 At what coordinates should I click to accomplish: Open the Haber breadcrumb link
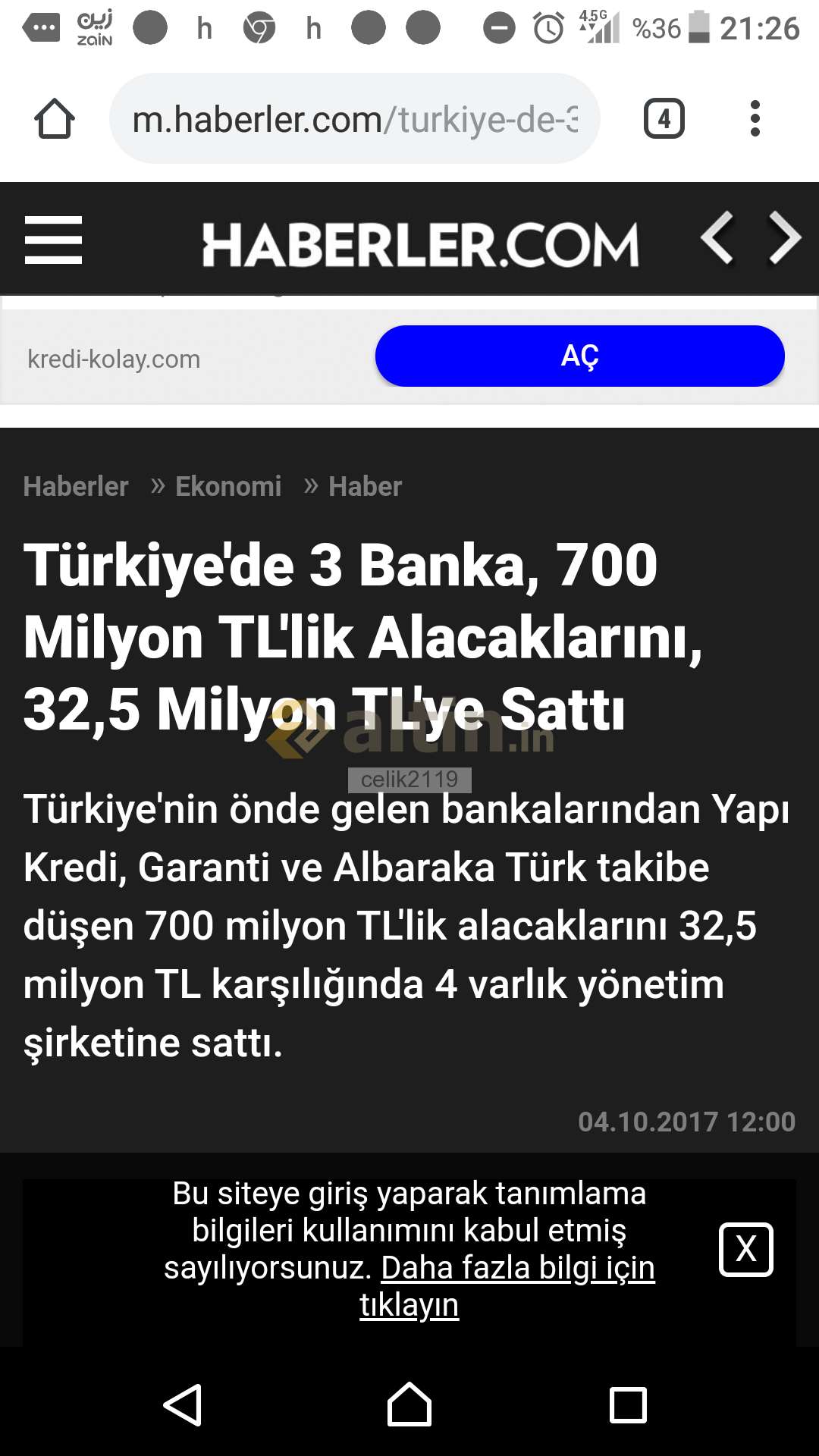(365, 486)
